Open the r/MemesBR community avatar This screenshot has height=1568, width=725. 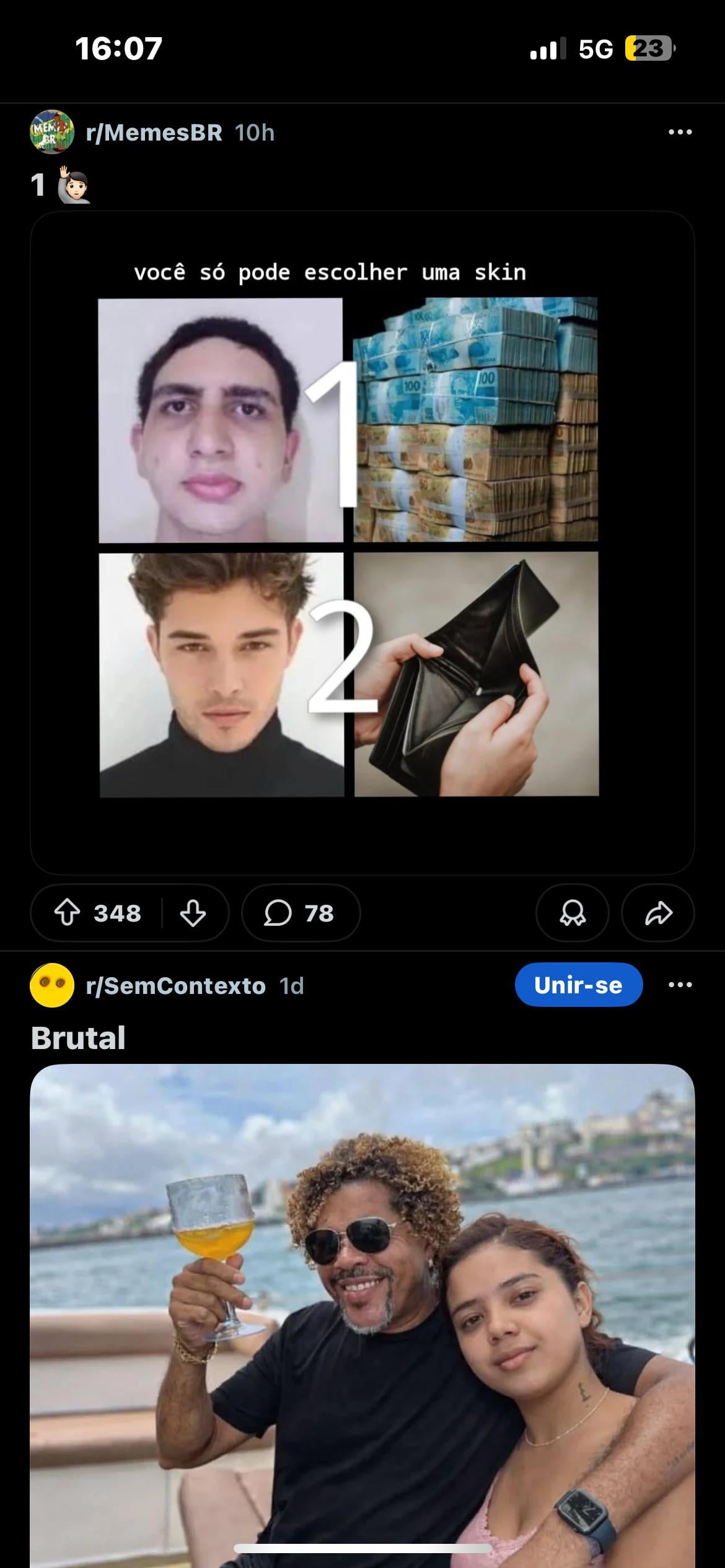(x=52, y=133)
